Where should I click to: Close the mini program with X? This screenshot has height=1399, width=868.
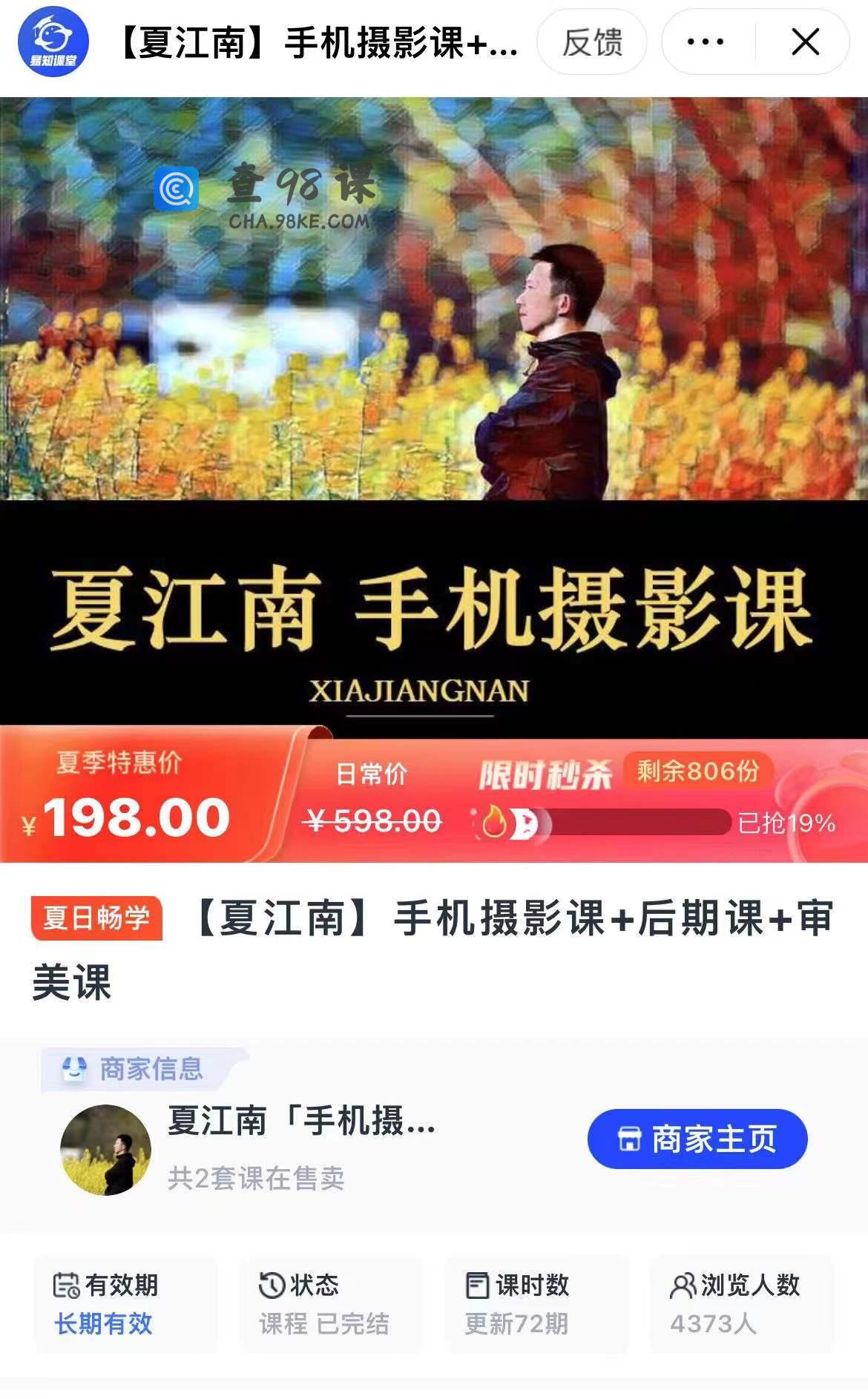tap(805, 42)
